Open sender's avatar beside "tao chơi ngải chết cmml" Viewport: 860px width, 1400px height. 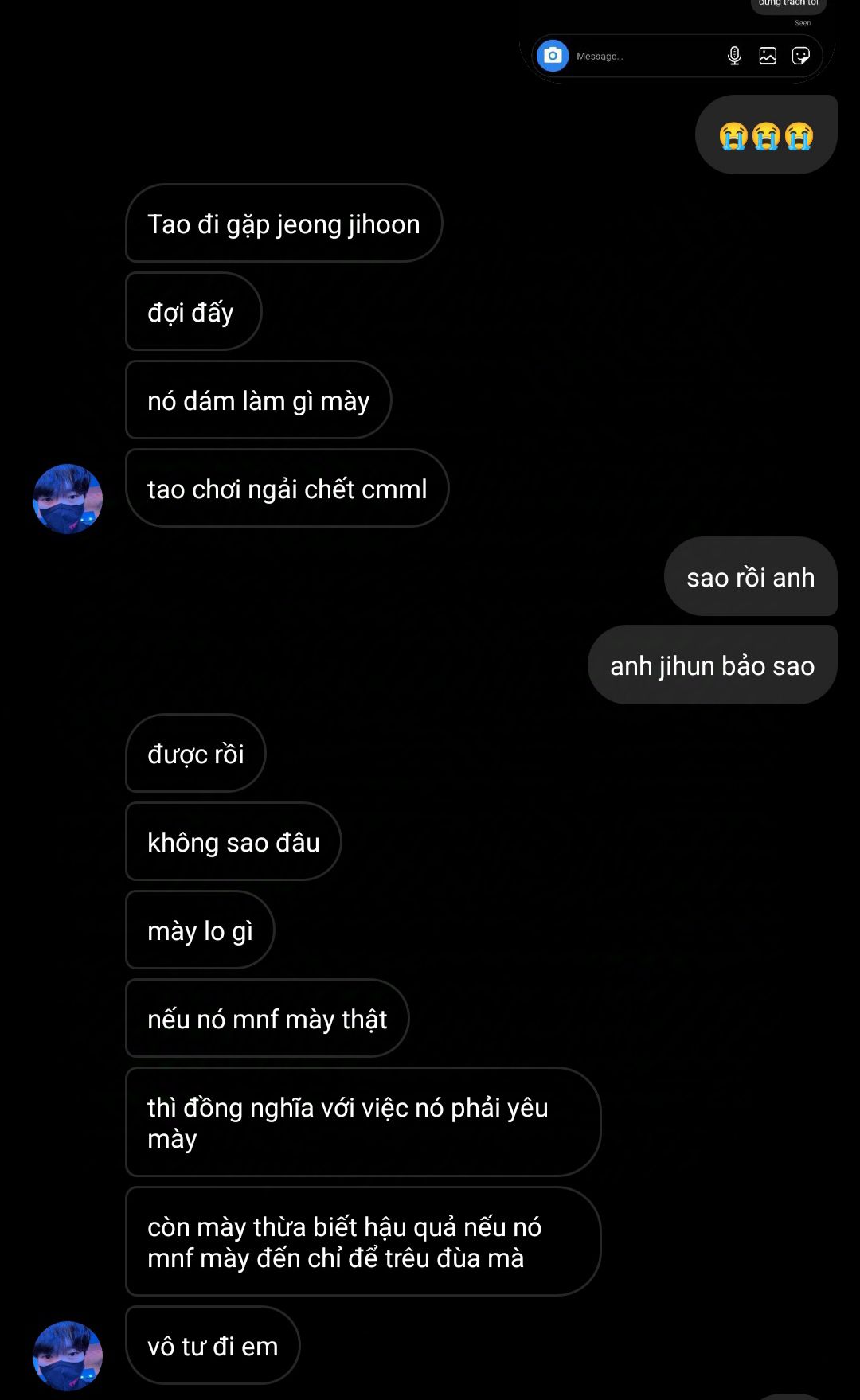point(68,499)
